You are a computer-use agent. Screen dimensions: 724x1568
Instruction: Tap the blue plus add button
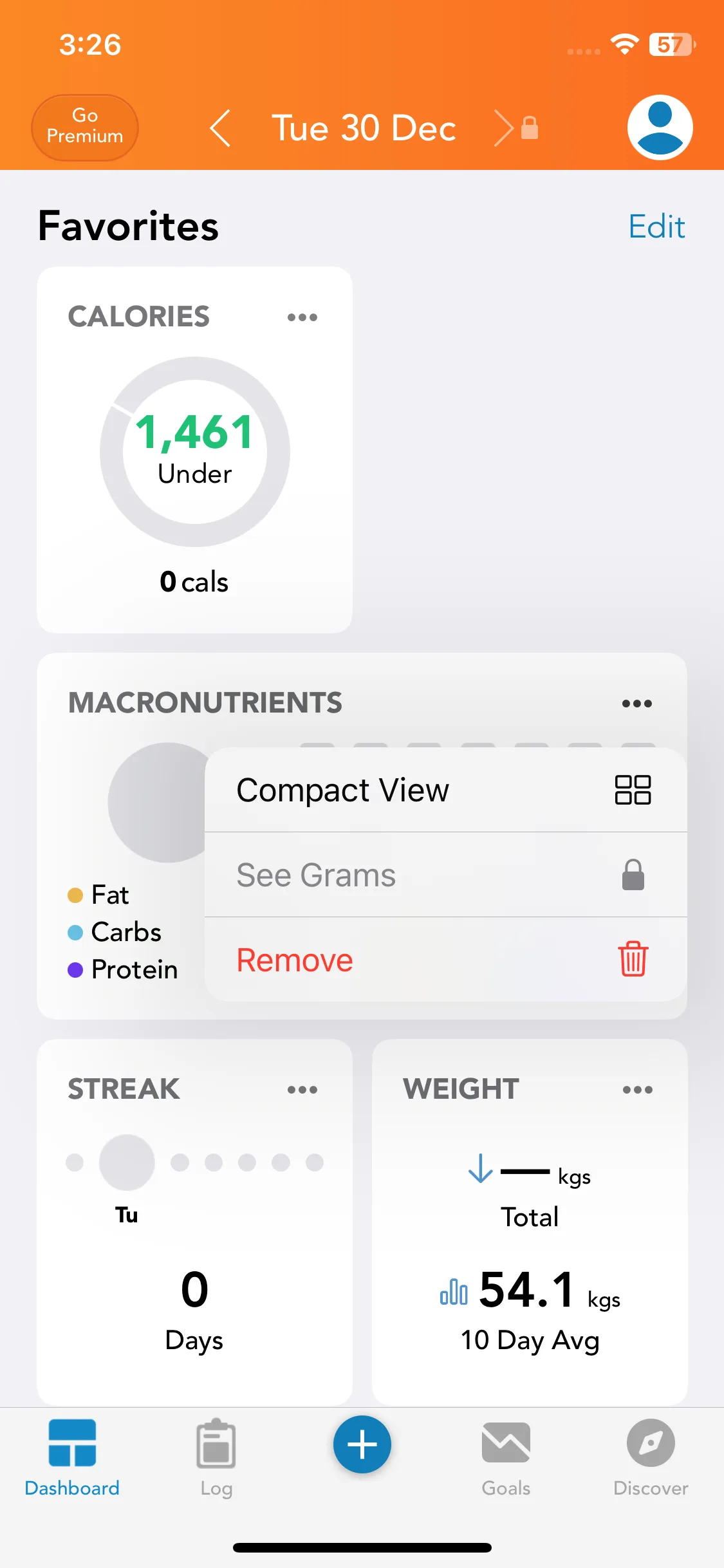[362, 1444]
